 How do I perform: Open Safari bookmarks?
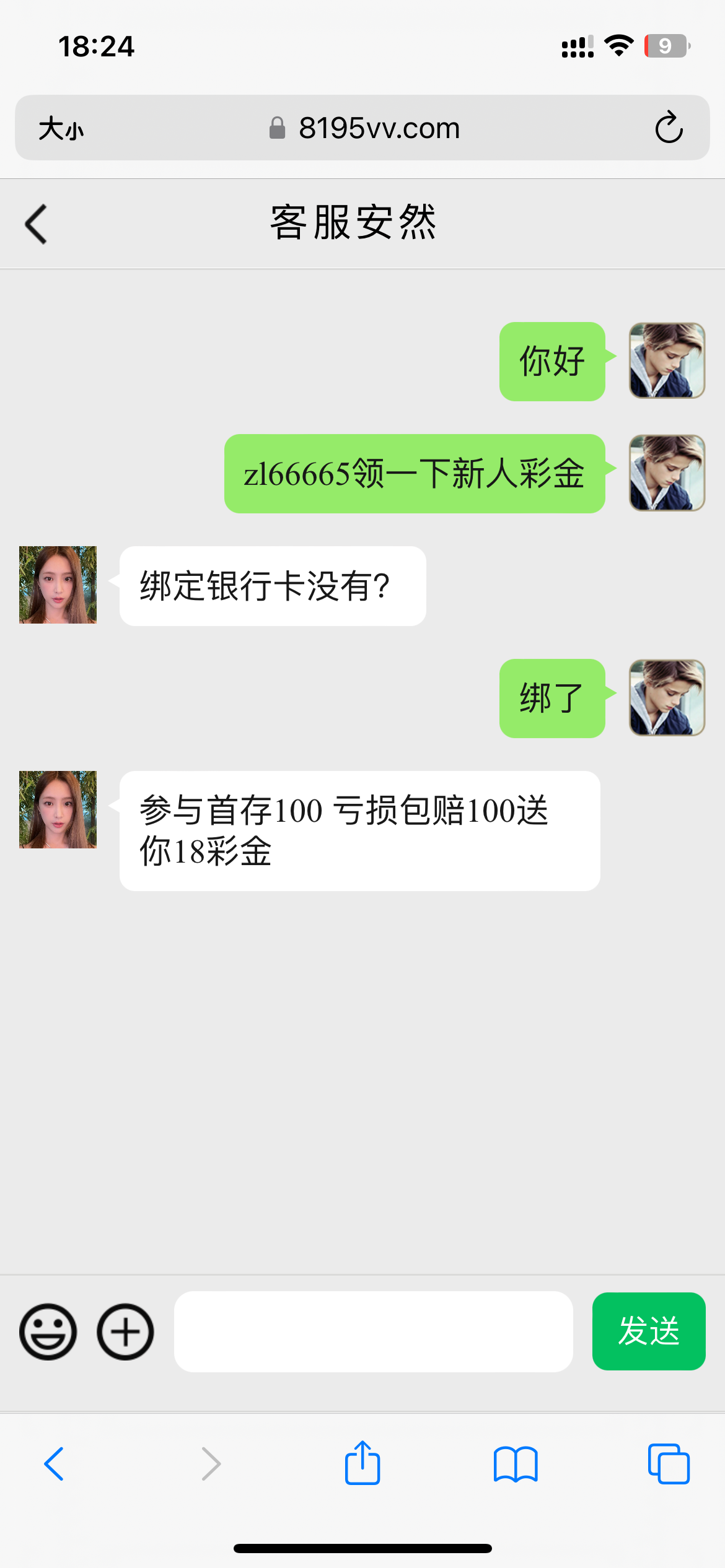point(516,1464)
